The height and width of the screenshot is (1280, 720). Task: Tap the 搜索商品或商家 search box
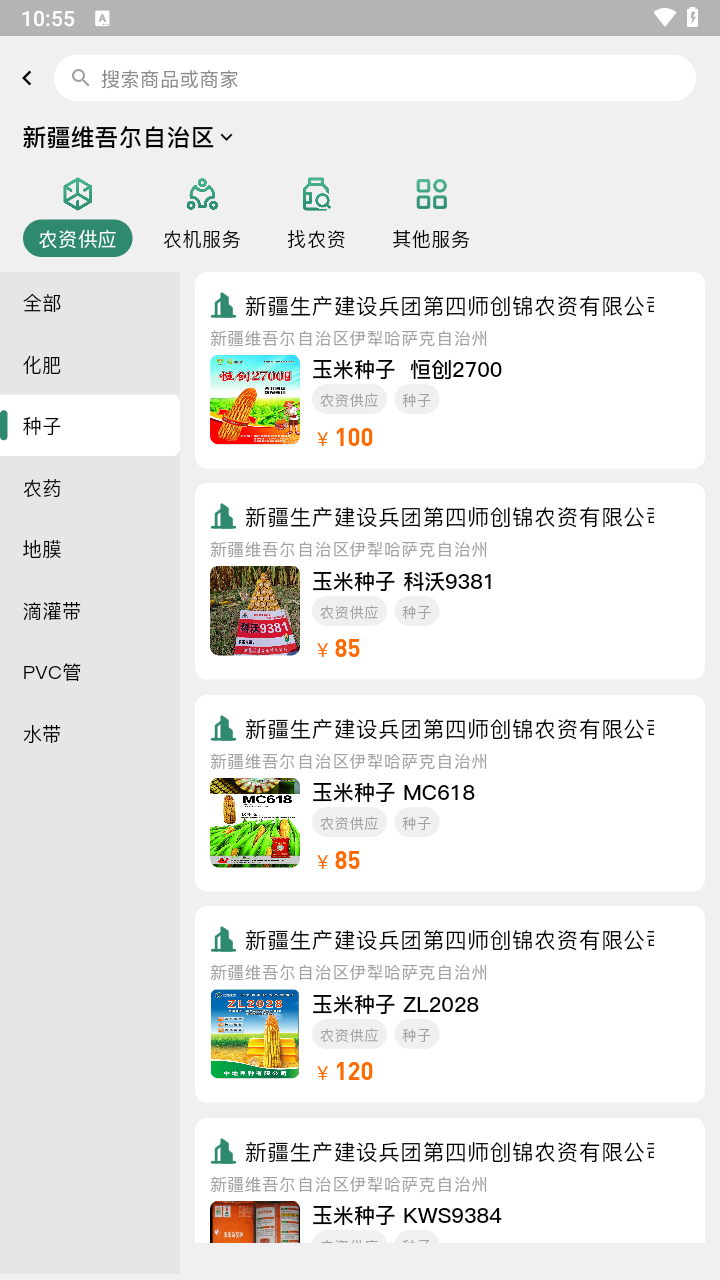click(375, 78)
